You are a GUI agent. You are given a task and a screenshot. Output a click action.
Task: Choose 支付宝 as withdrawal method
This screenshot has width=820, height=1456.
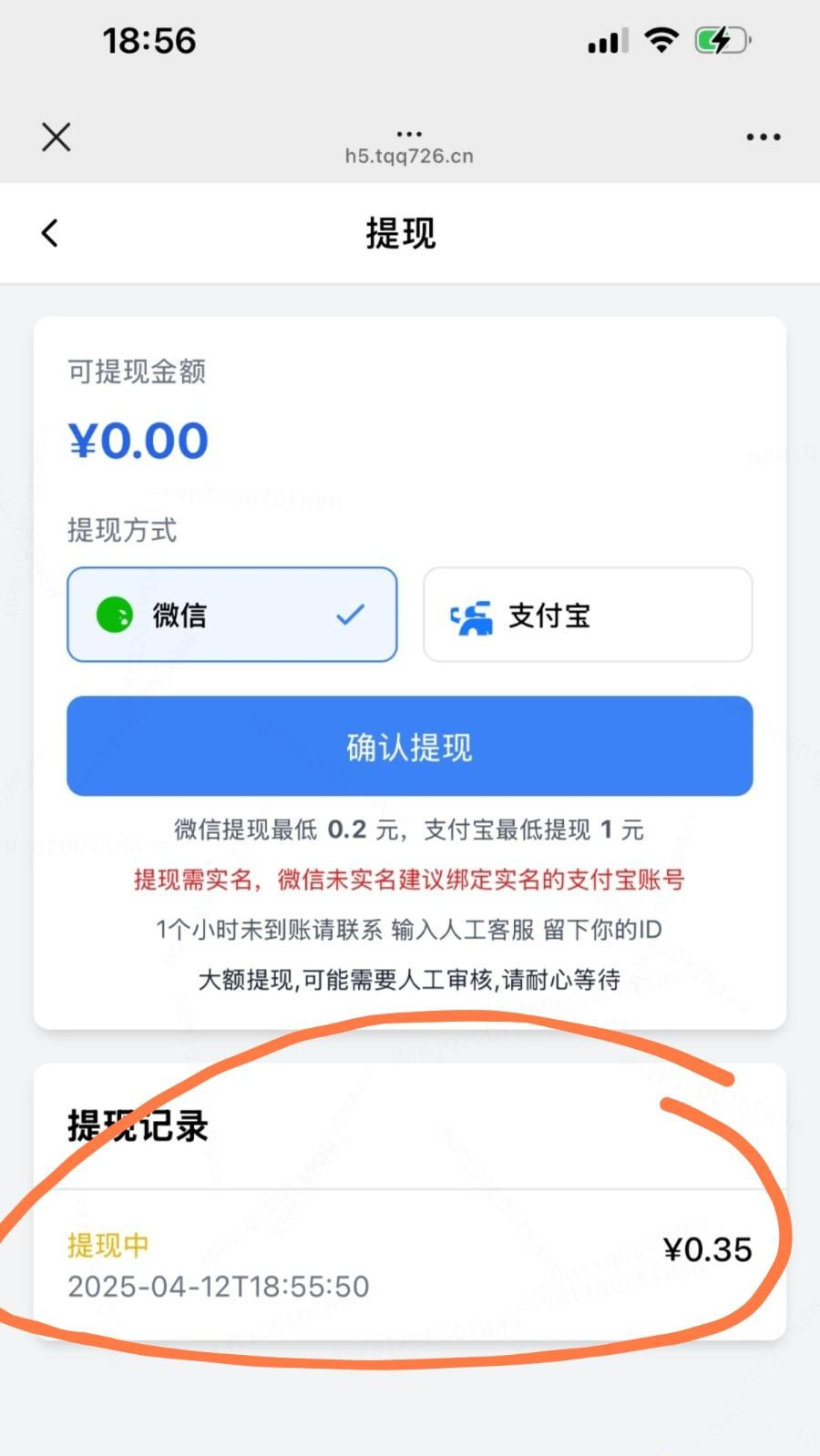588,615
